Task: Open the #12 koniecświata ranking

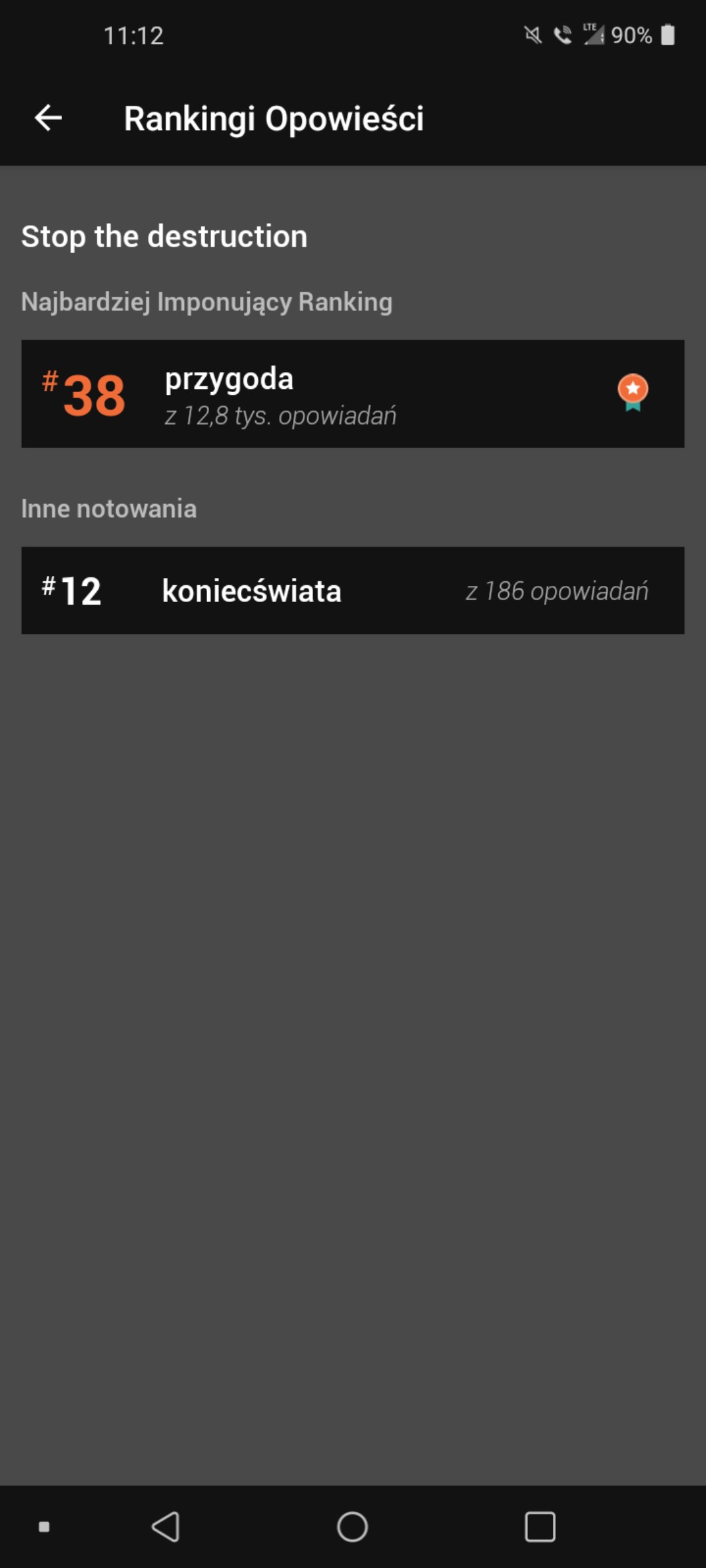Action: [352, 591]
